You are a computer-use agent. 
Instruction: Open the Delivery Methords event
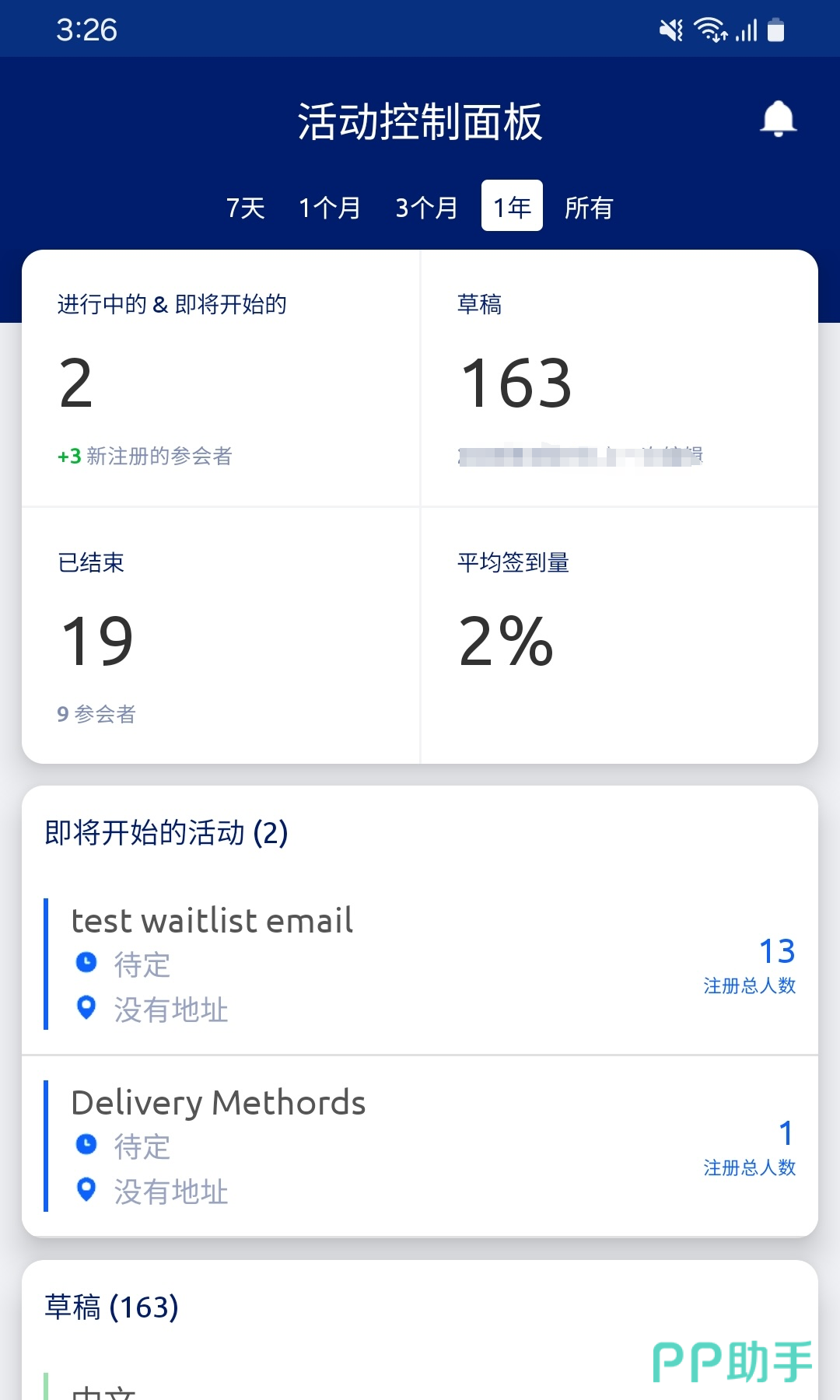219,1103
